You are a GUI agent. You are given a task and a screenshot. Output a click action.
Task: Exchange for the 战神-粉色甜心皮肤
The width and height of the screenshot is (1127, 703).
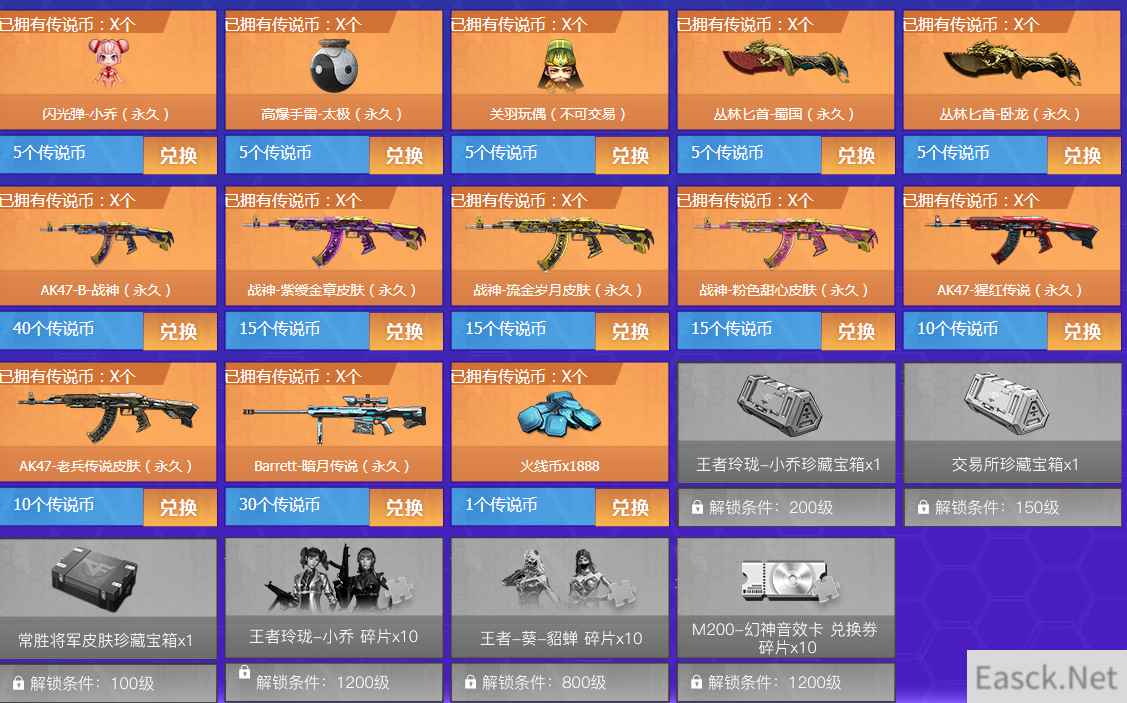[x=857, y=331]
